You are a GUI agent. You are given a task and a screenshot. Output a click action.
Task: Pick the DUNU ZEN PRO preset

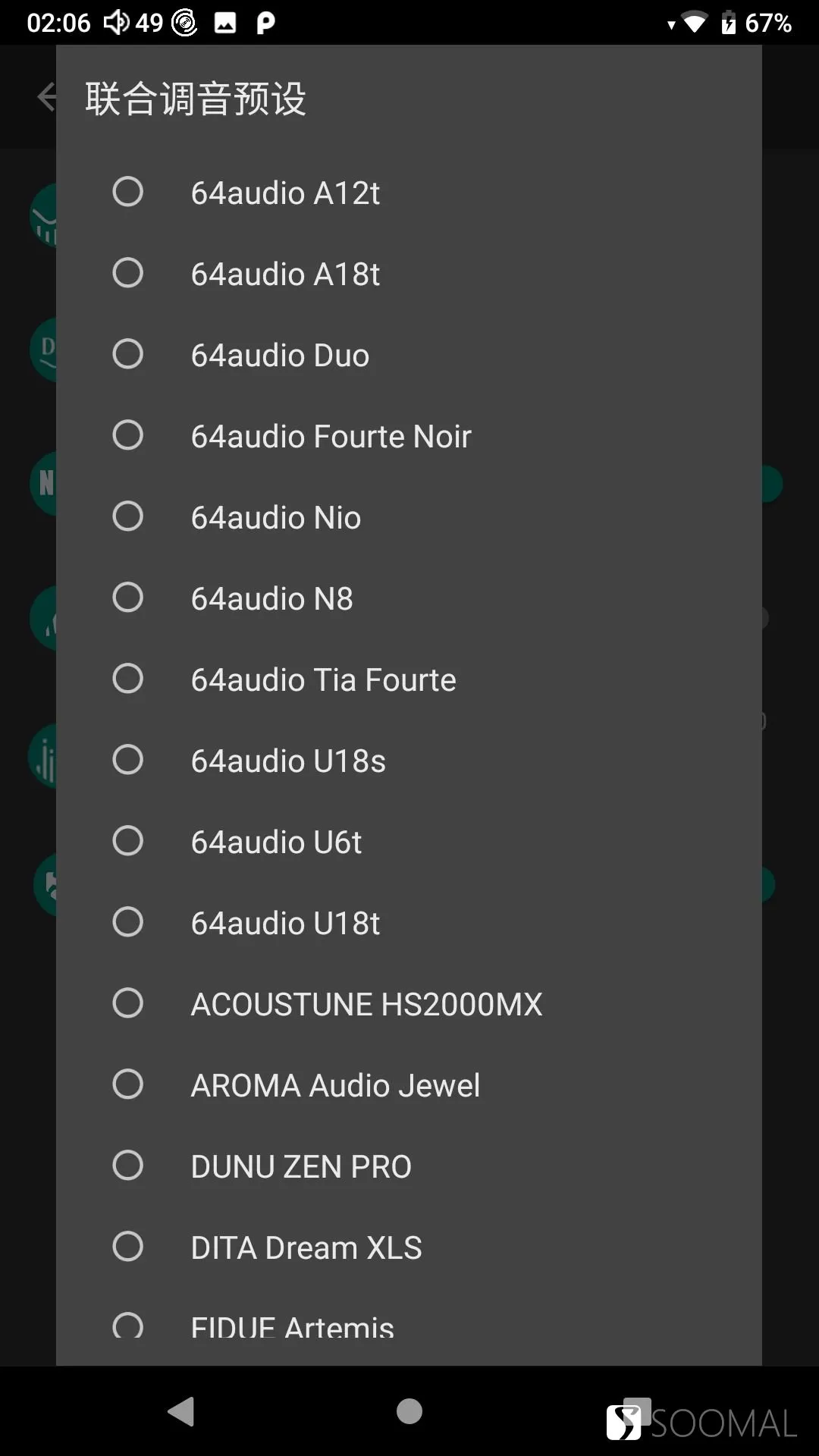click(x=409, y=1166)
